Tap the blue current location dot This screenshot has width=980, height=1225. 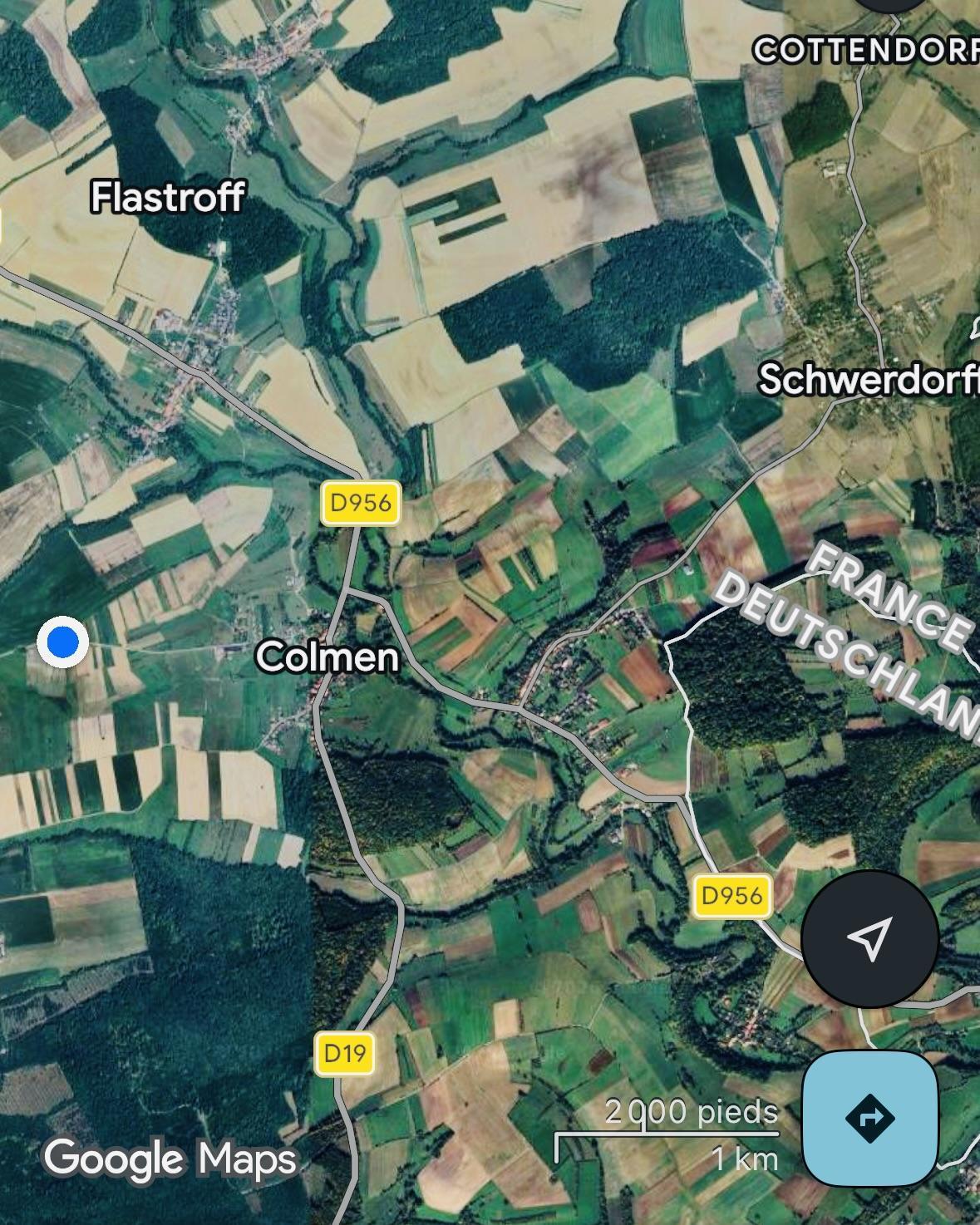pyautogui.click(x=63, y=642)
